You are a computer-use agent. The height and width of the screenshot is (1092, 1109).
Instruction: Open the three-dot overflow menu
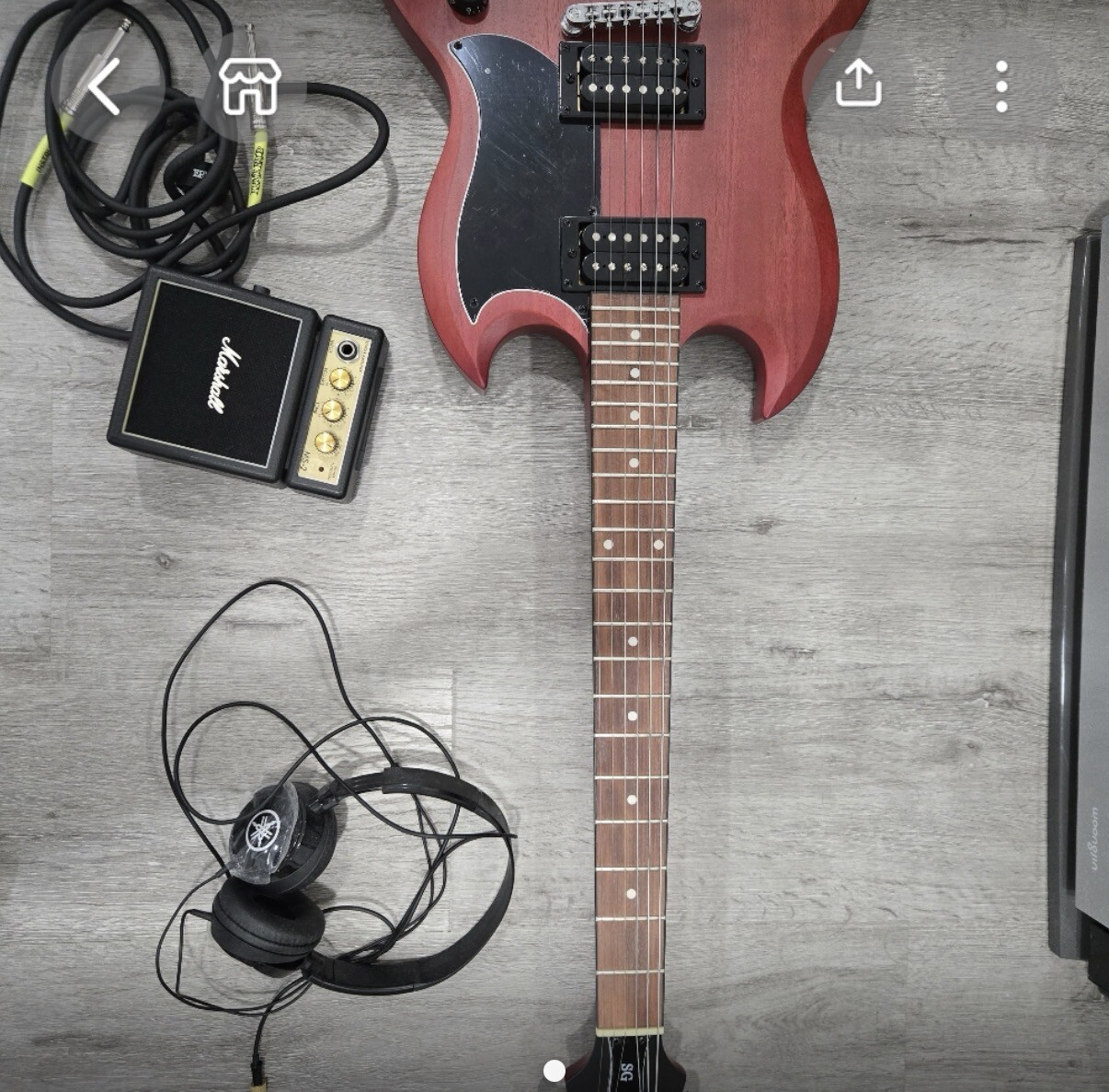pyautogui.click(x=1001, y=86)
